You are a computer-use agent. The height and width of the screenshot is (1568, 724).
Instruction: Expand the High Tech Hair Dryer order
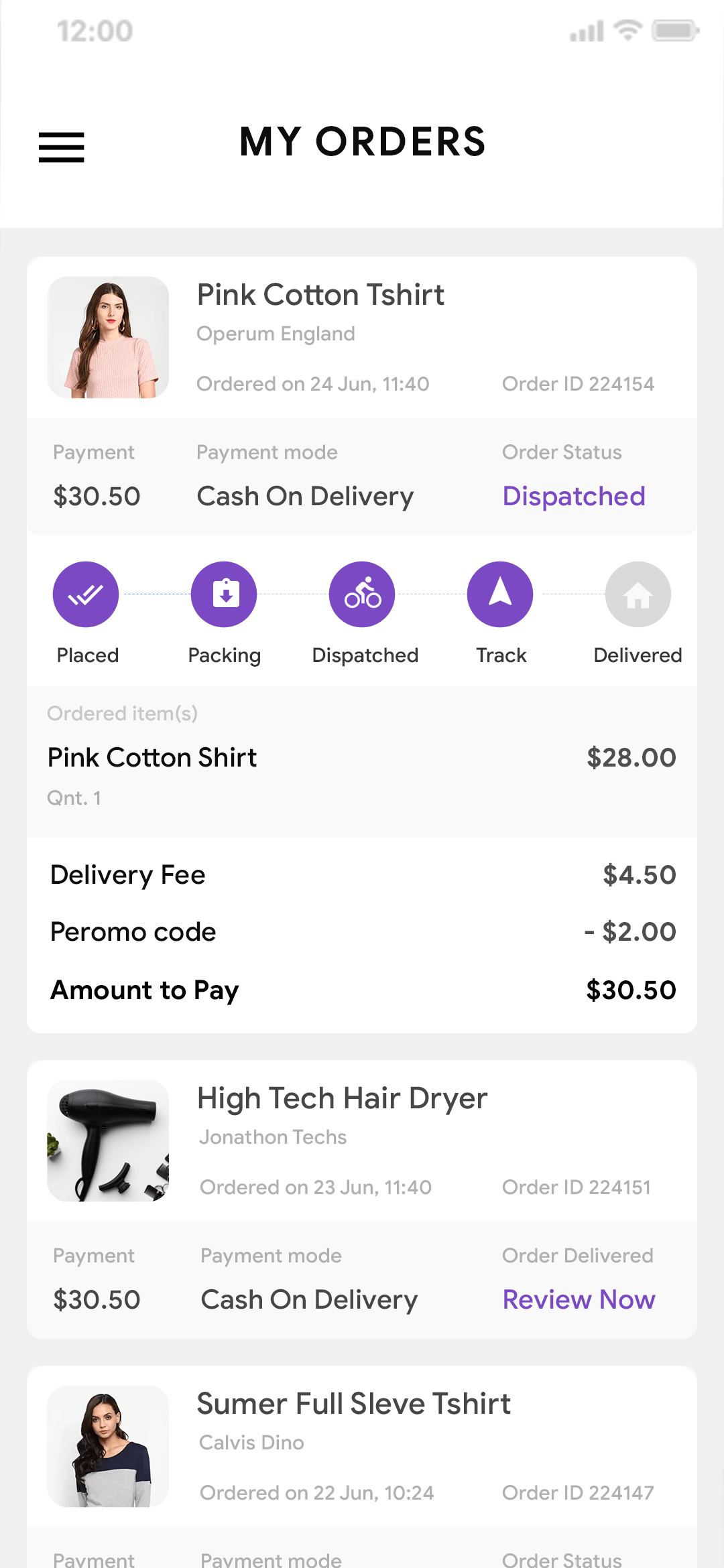tap(342, 1098)
